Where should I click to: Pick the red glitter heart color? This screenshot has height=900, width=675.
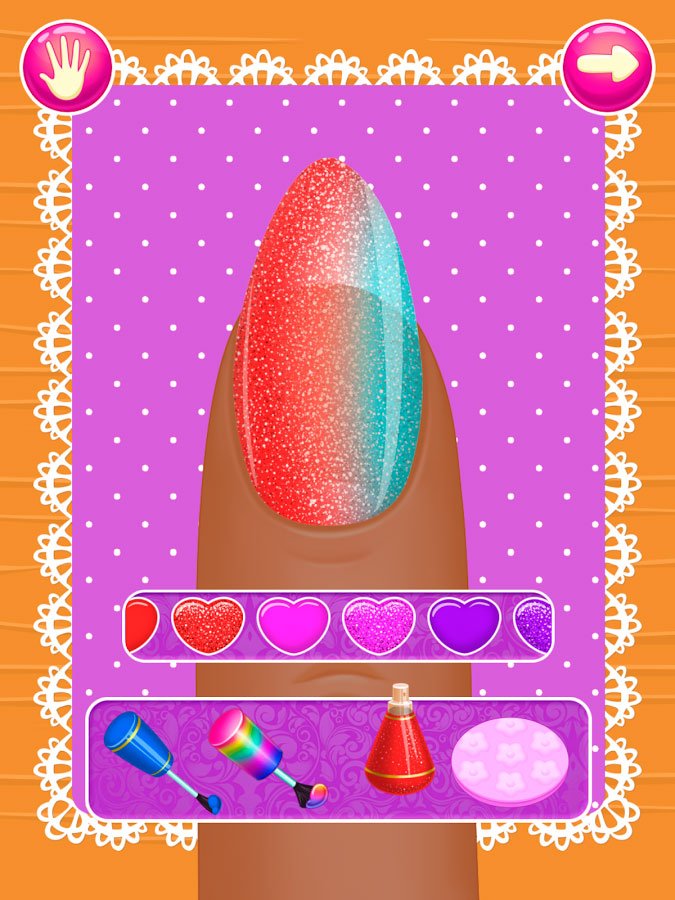208,625
